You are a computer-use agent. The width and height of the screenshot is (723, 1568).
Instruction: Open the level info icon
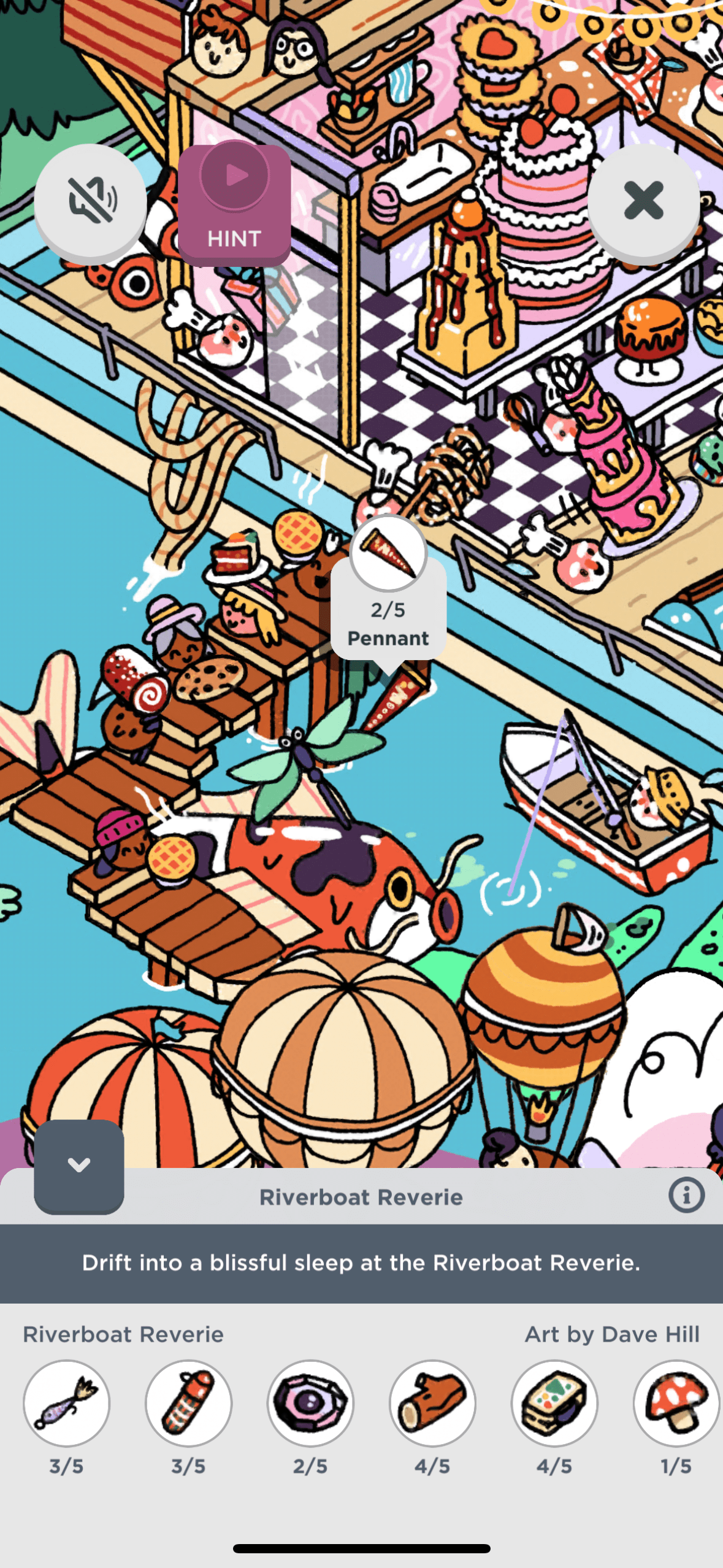686,1195
